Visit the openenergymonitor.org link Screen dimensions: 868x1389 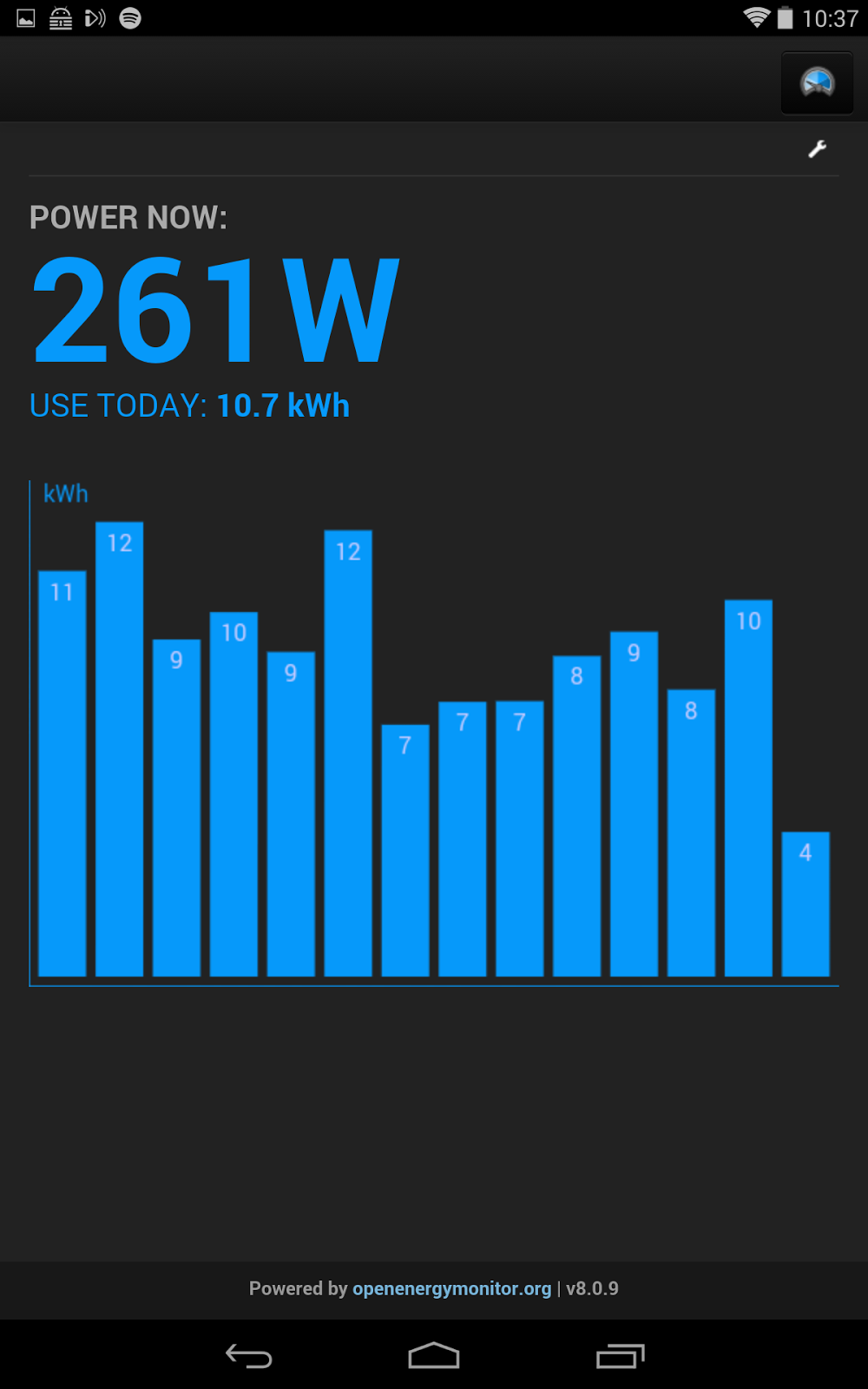451,1288
